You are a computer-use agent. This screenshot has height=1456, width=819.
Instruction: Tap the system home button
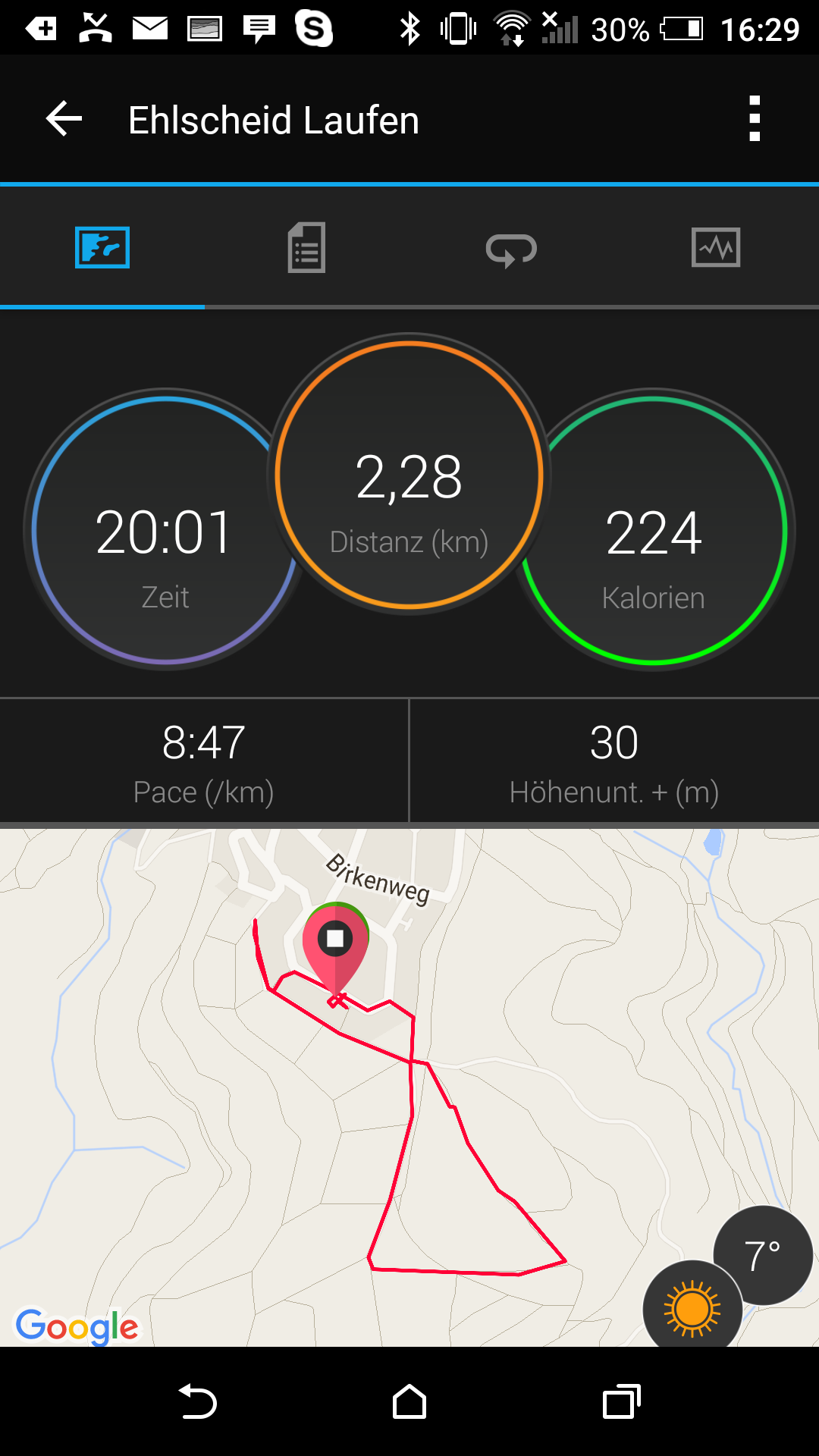point(409,1402)
